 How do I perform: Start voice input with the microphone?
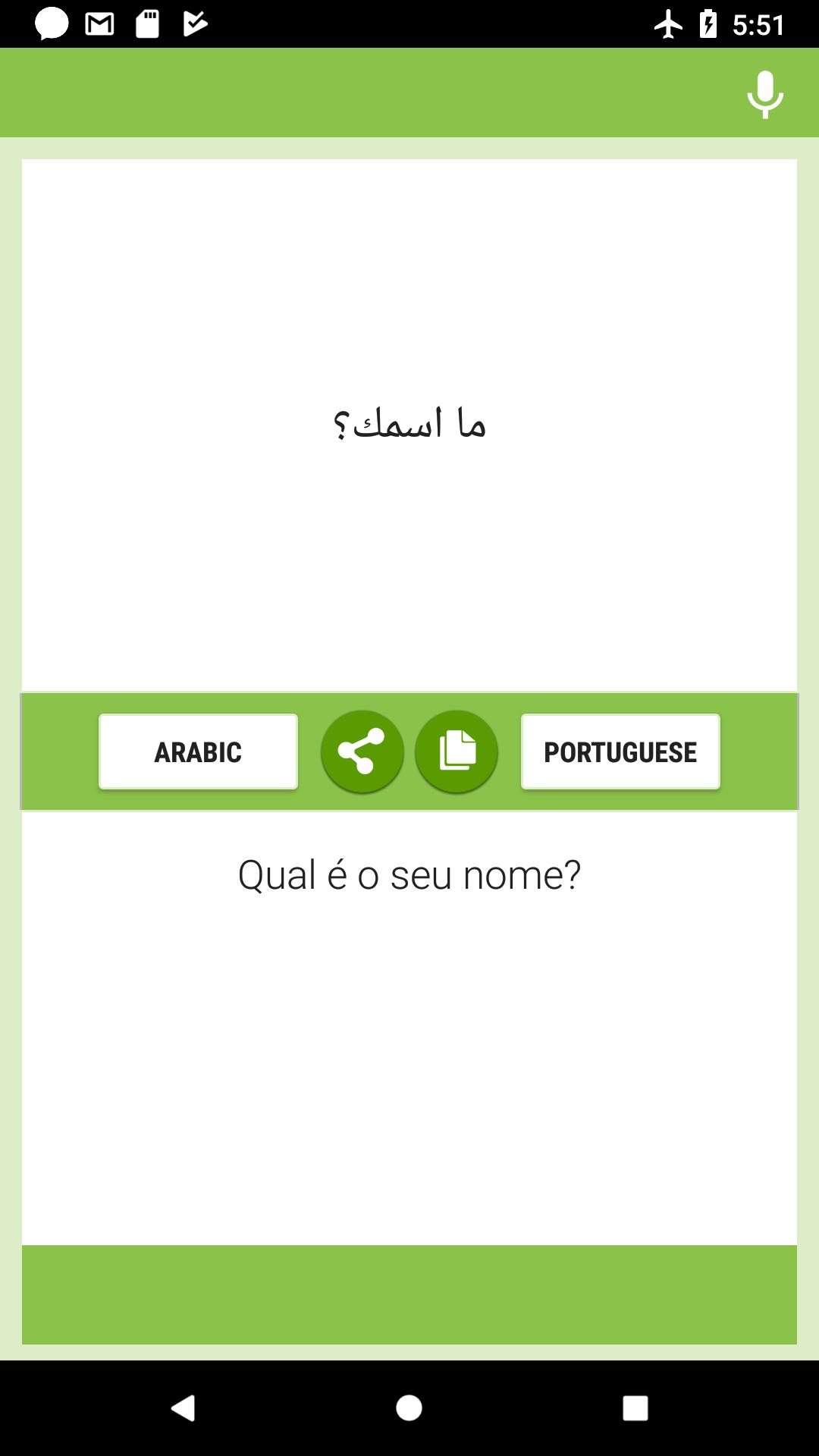point(764,94)
